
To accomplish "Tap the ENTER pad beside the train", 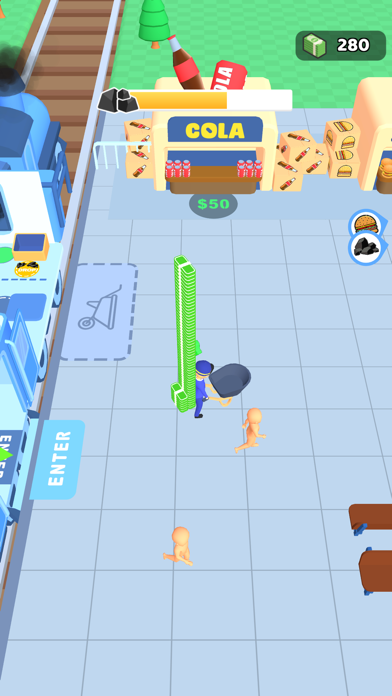I will (58, 459).
